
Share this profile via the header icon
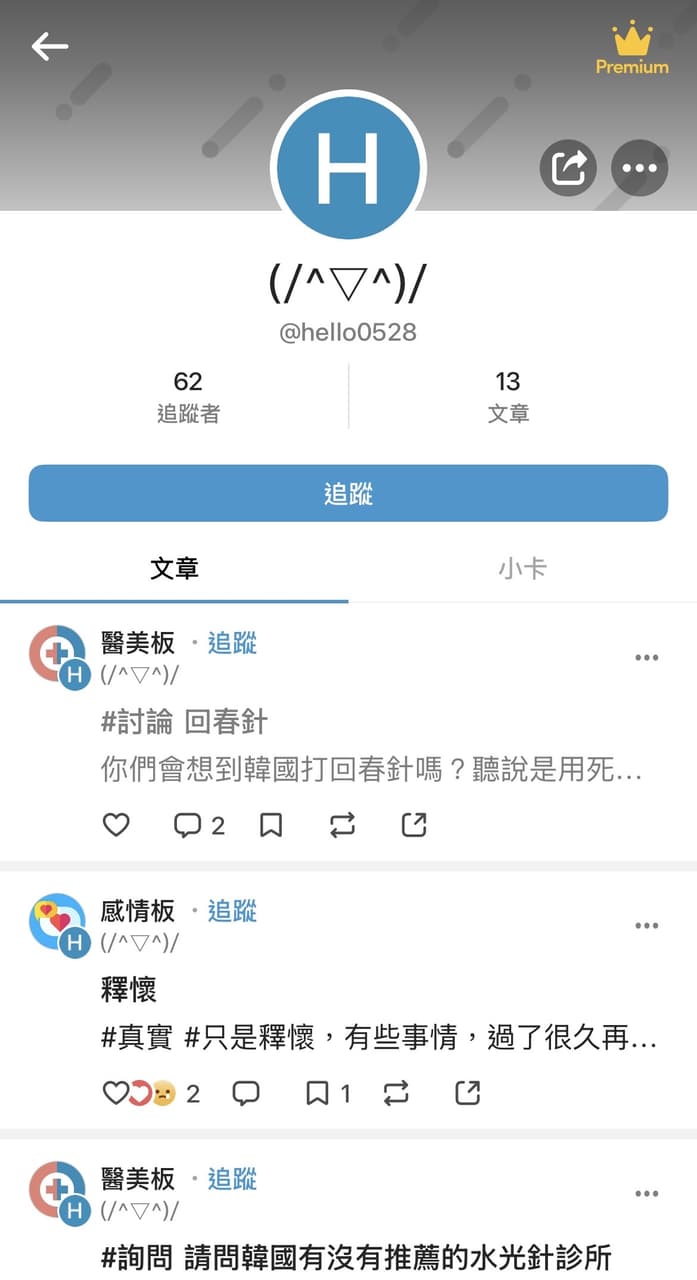point(568,167)
